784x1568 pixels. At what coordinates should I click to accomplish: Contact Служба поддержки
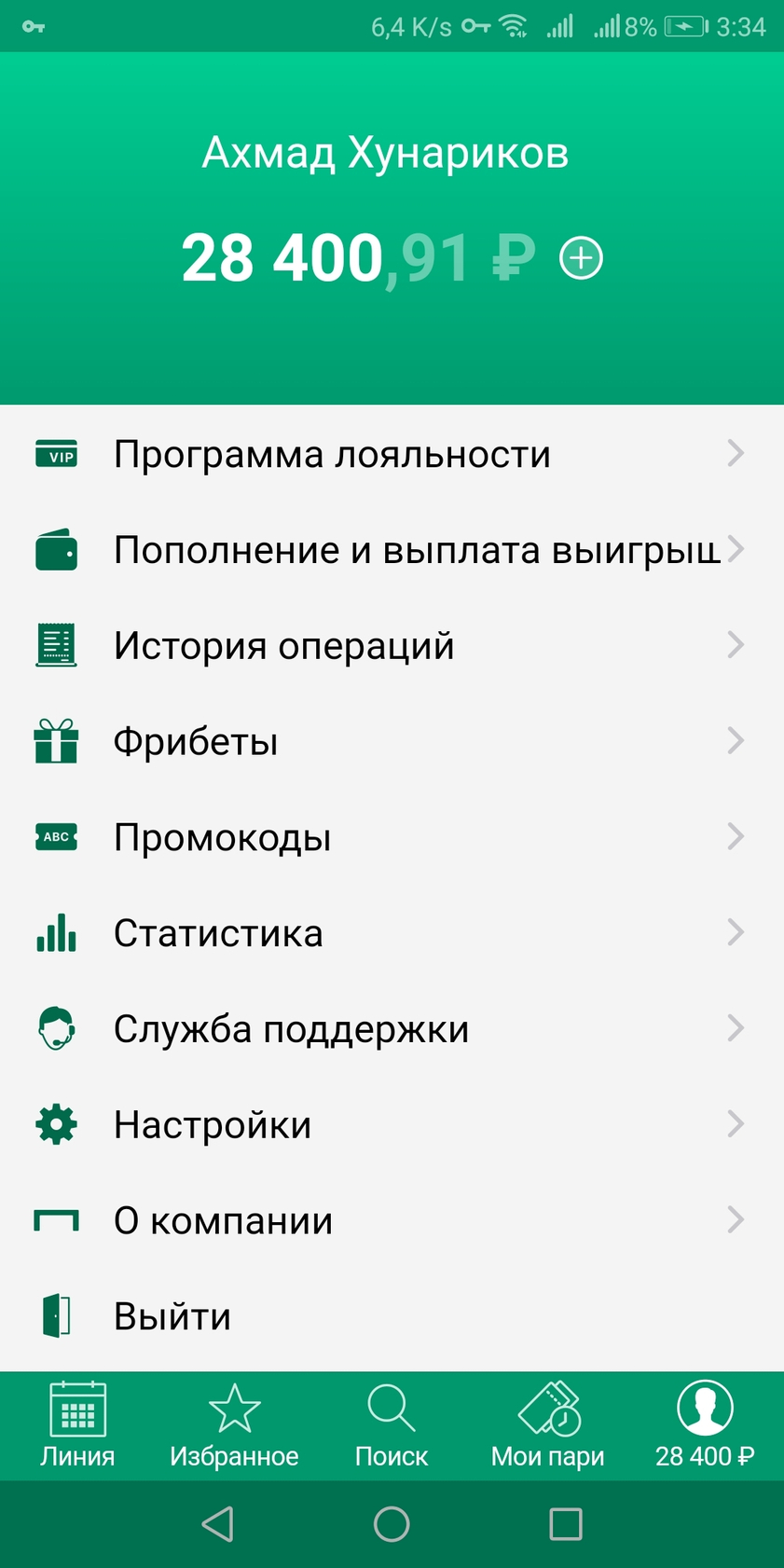pyautogui.click(x=392, y=1029)
